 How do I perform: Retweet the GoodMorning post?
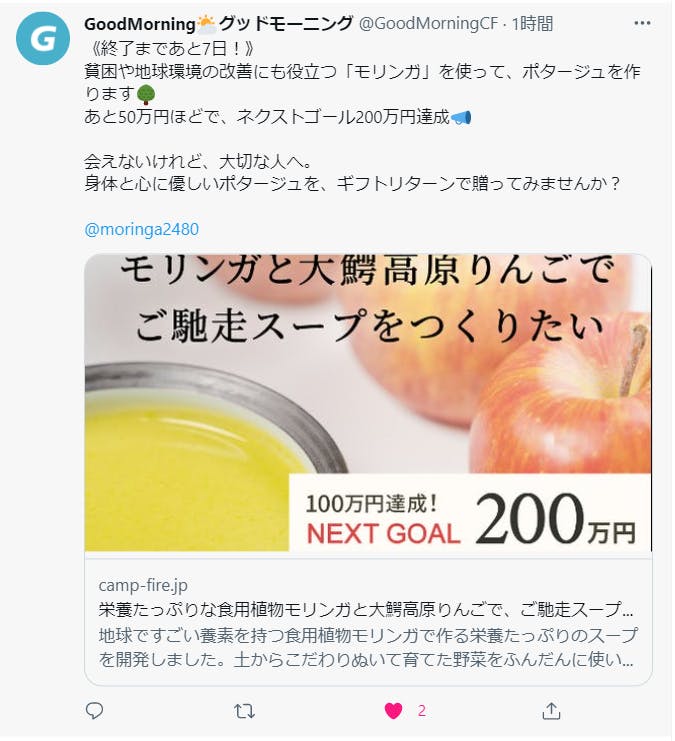(244, 711)
